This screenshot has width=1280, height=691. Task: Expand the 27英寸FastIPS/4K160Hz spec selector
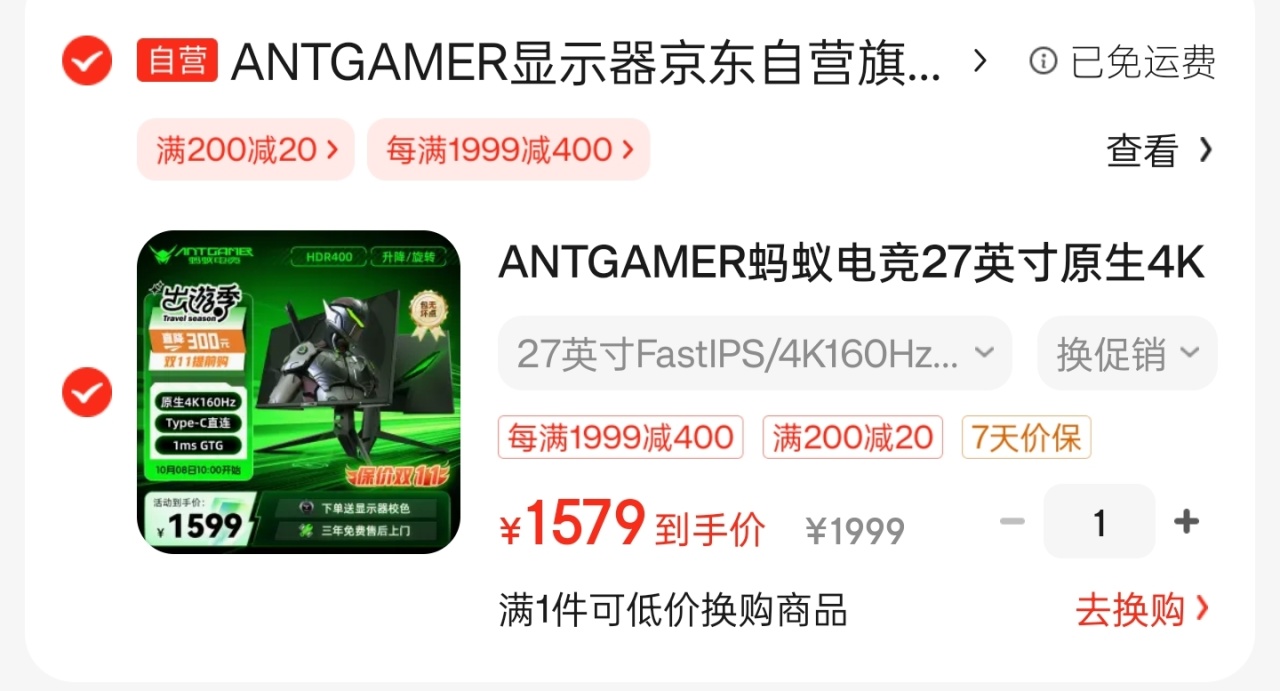[755, 353]
